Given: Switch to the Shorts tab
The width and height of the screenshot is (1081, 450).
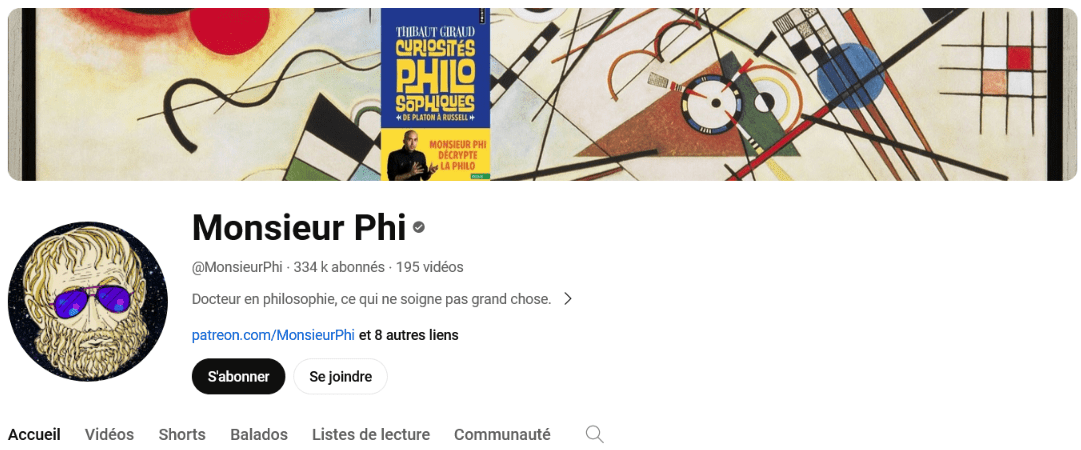Looking at the screenshot, I should point(182,435).
